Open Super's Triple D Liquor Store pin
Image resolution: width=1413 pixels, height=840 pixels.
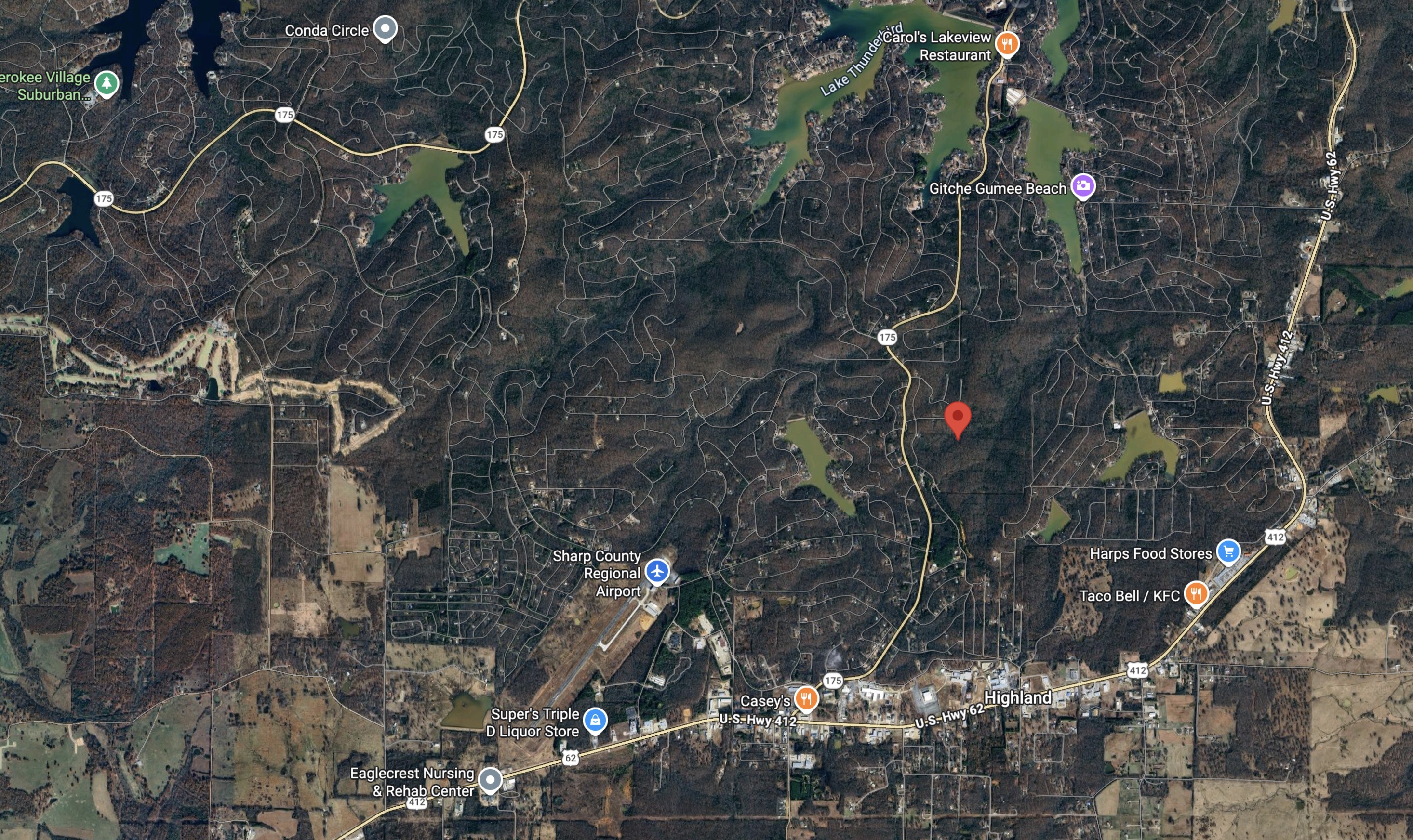[x=595, y=721]
